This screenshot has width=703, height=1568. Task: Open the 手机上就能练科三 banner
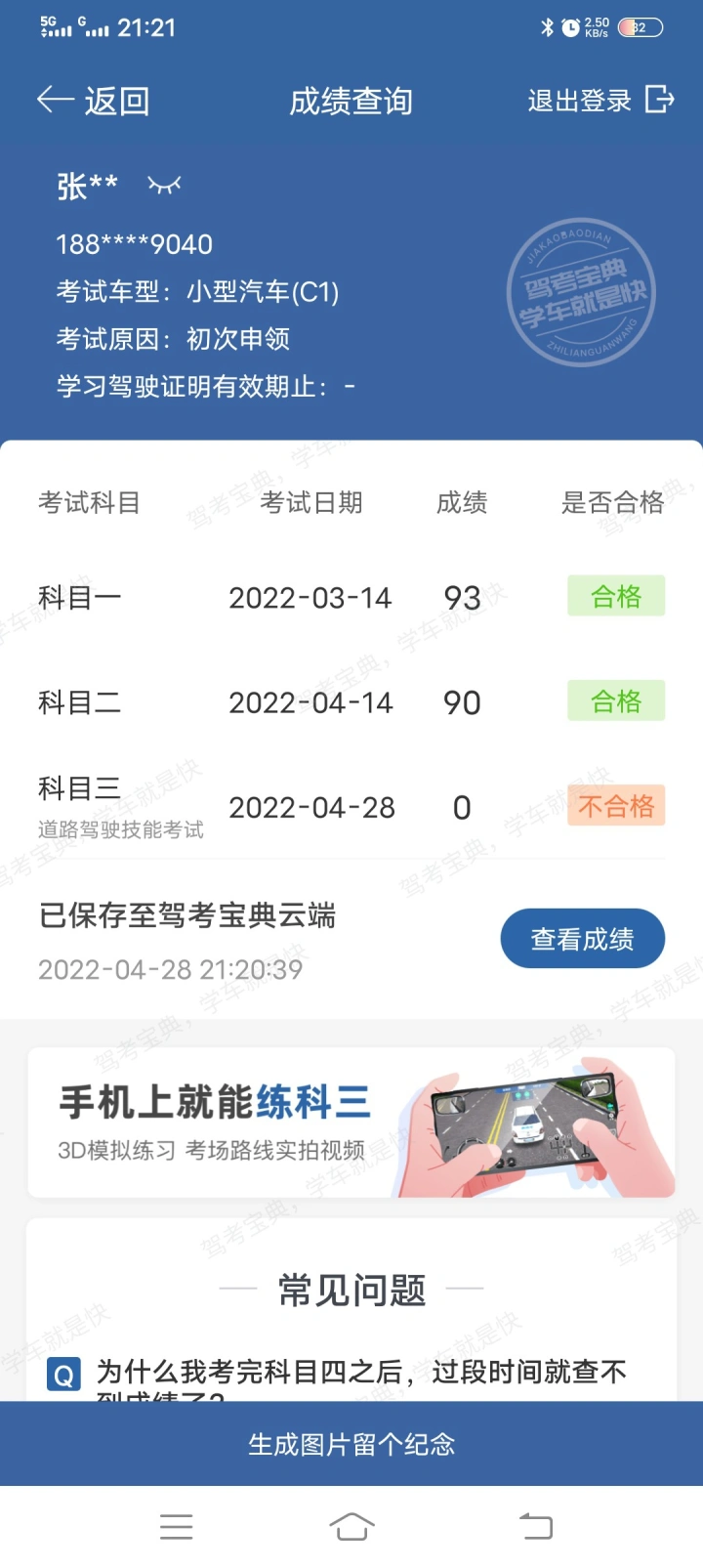[x=351, y=1123]
